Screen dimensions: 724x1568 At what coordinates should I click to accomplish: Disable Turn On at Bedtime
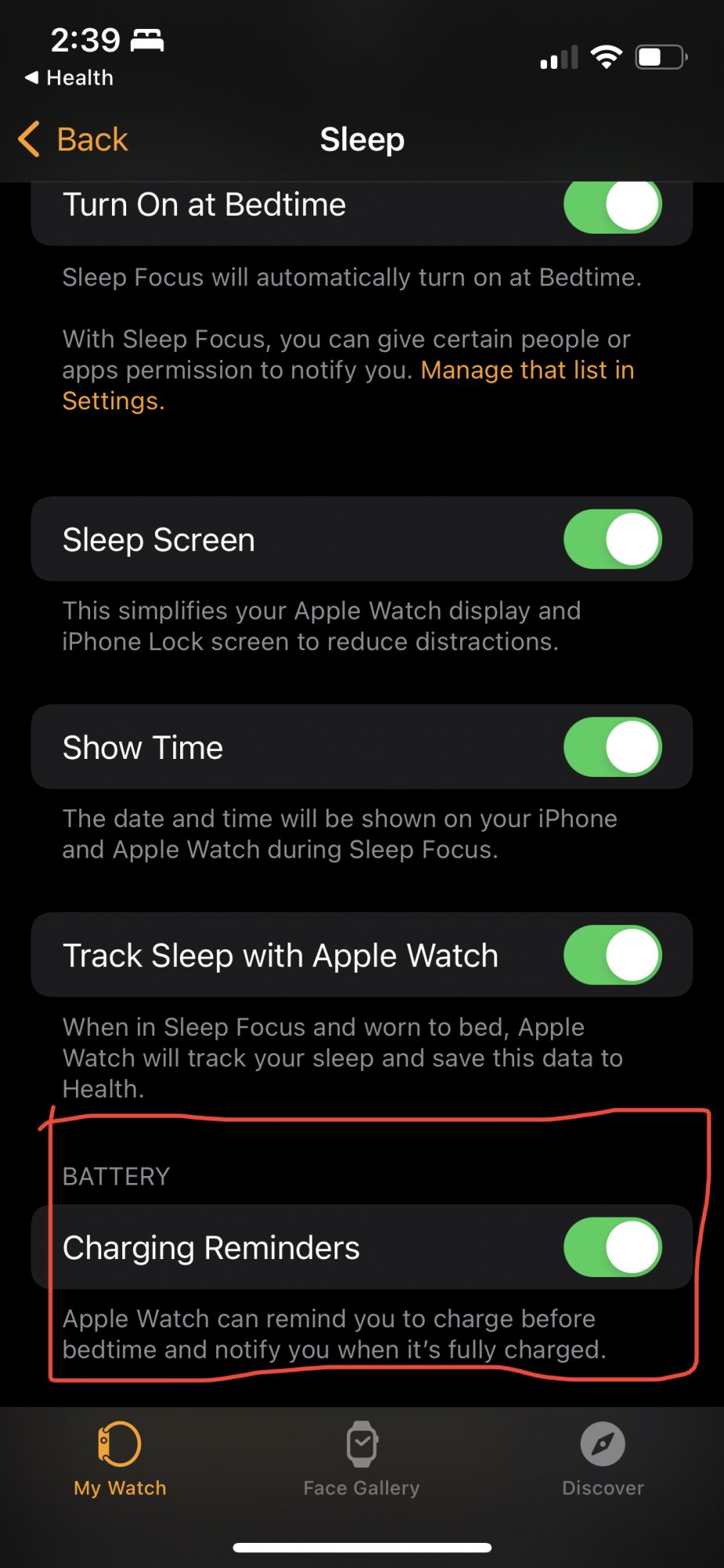[x=612, y=207]
